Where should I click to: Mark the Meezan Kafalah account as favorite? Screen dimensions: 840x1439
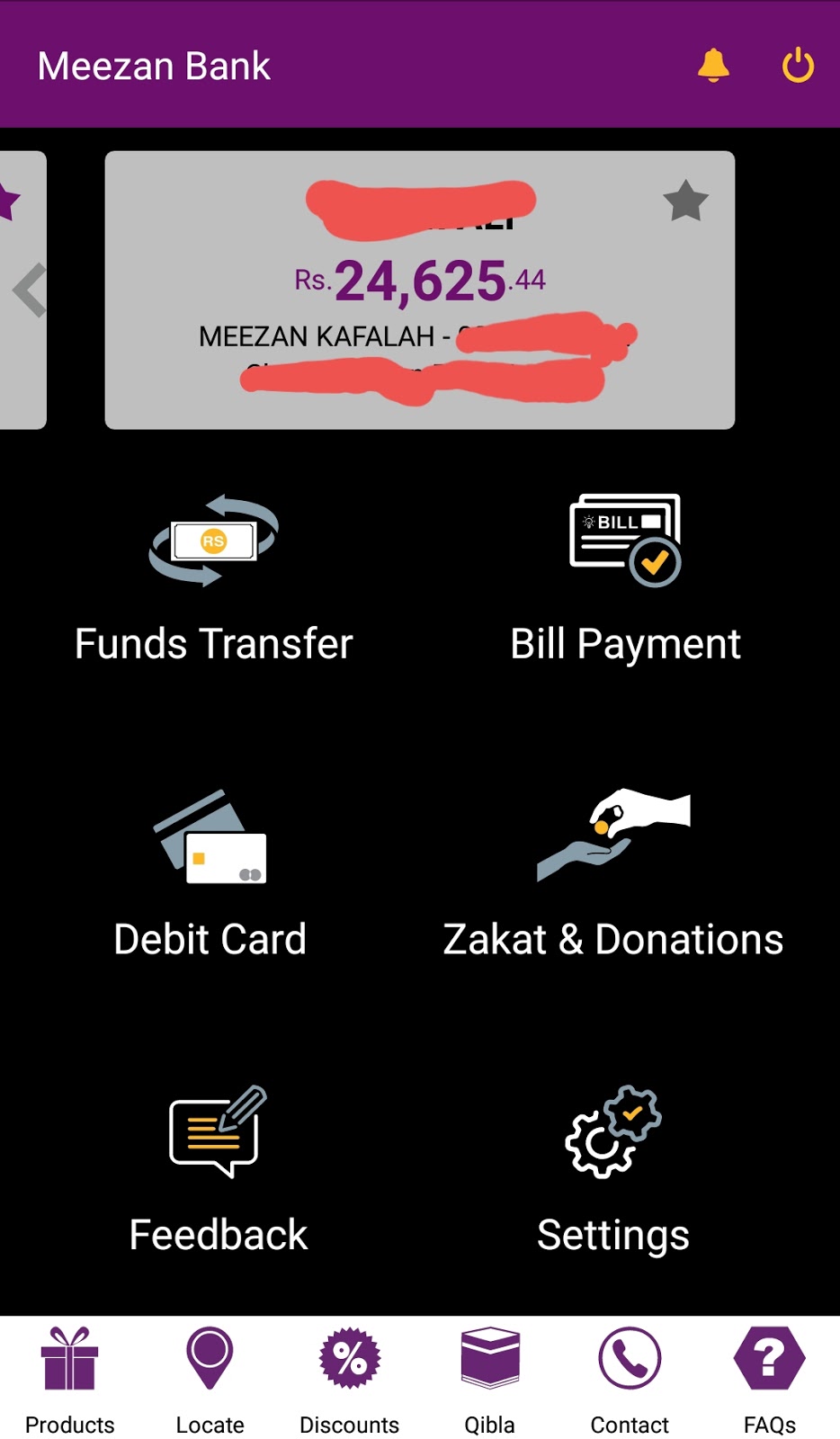coord(685,201)
